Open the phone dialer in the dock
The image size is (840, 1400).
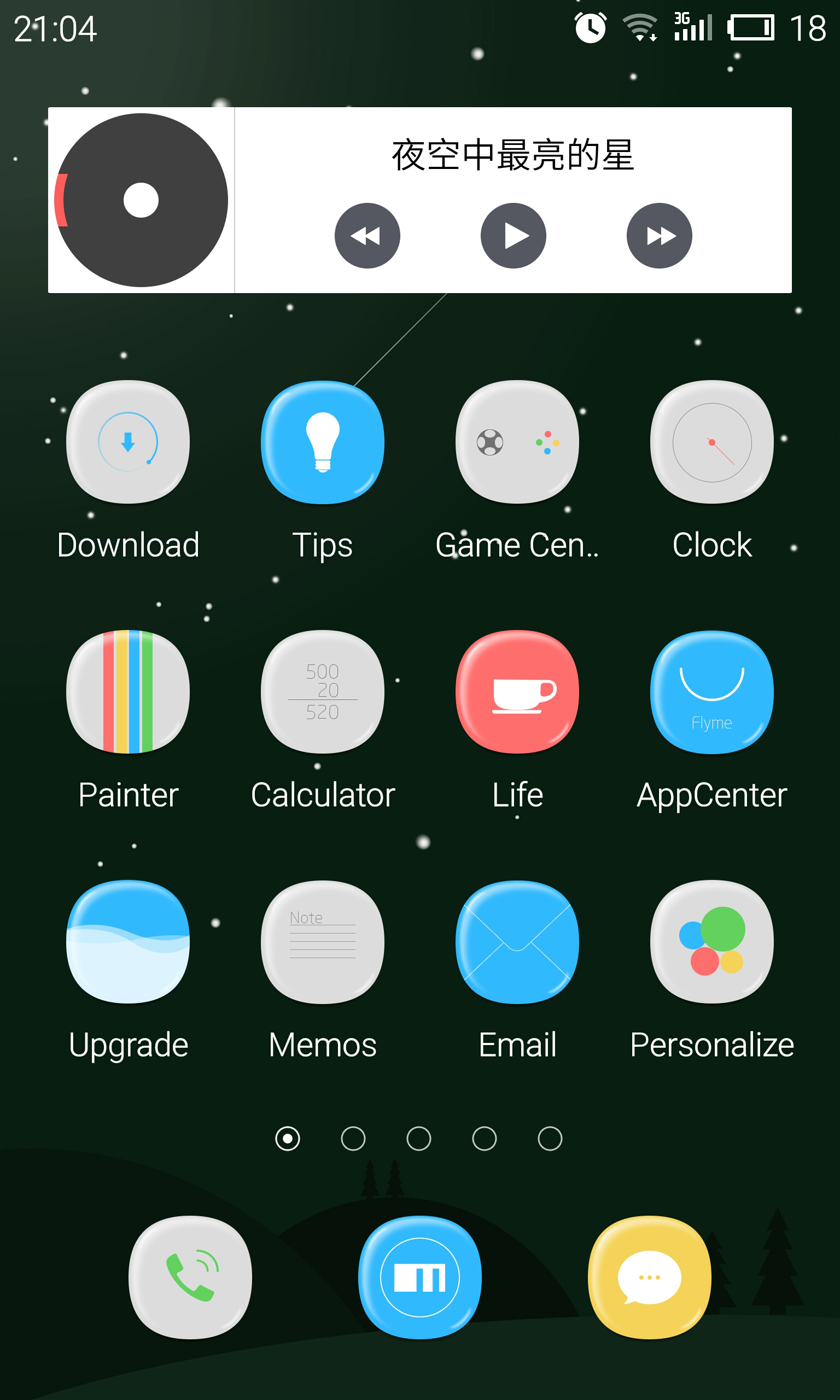tap(190, 1277)
